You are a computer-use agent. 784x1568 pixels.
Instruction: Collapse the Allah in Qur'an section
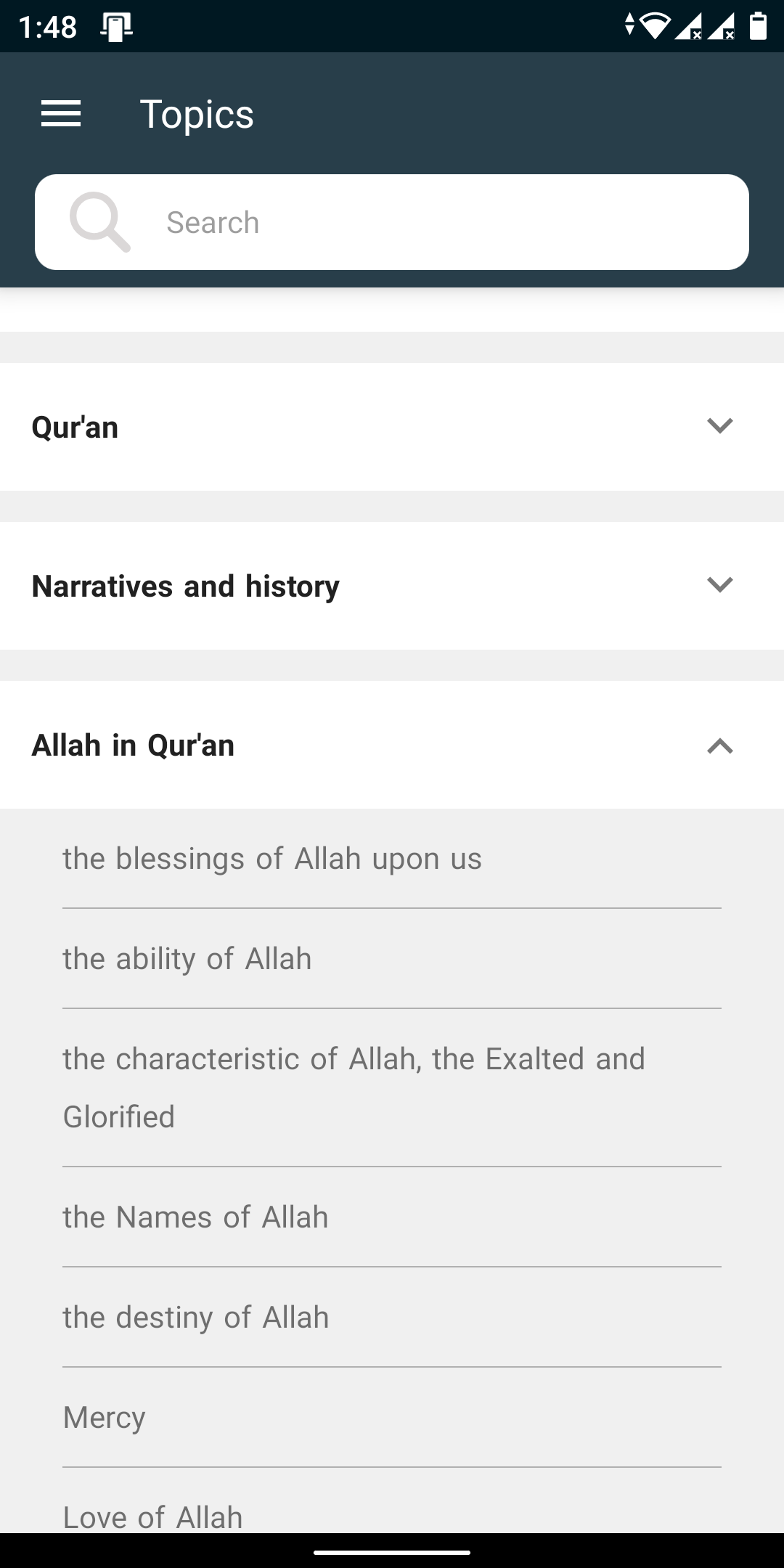[x=392, y=745]
